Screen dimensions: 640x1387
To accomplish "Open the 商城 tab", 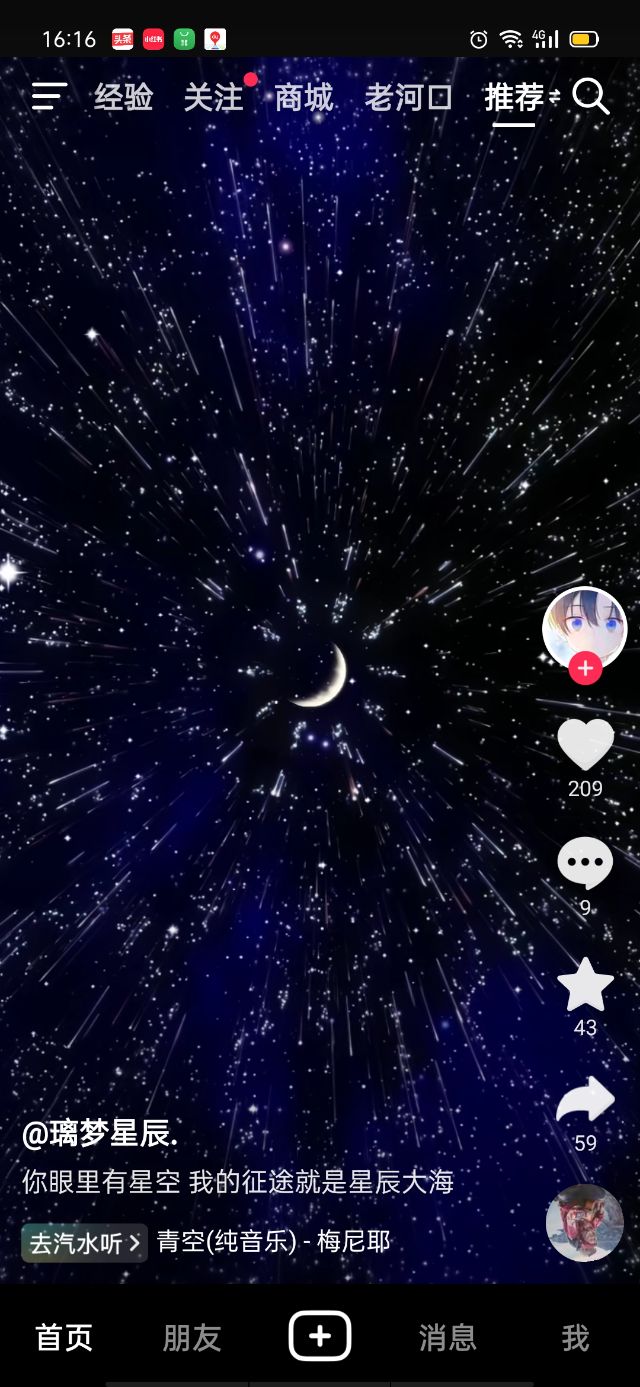I will coord(303,97).
